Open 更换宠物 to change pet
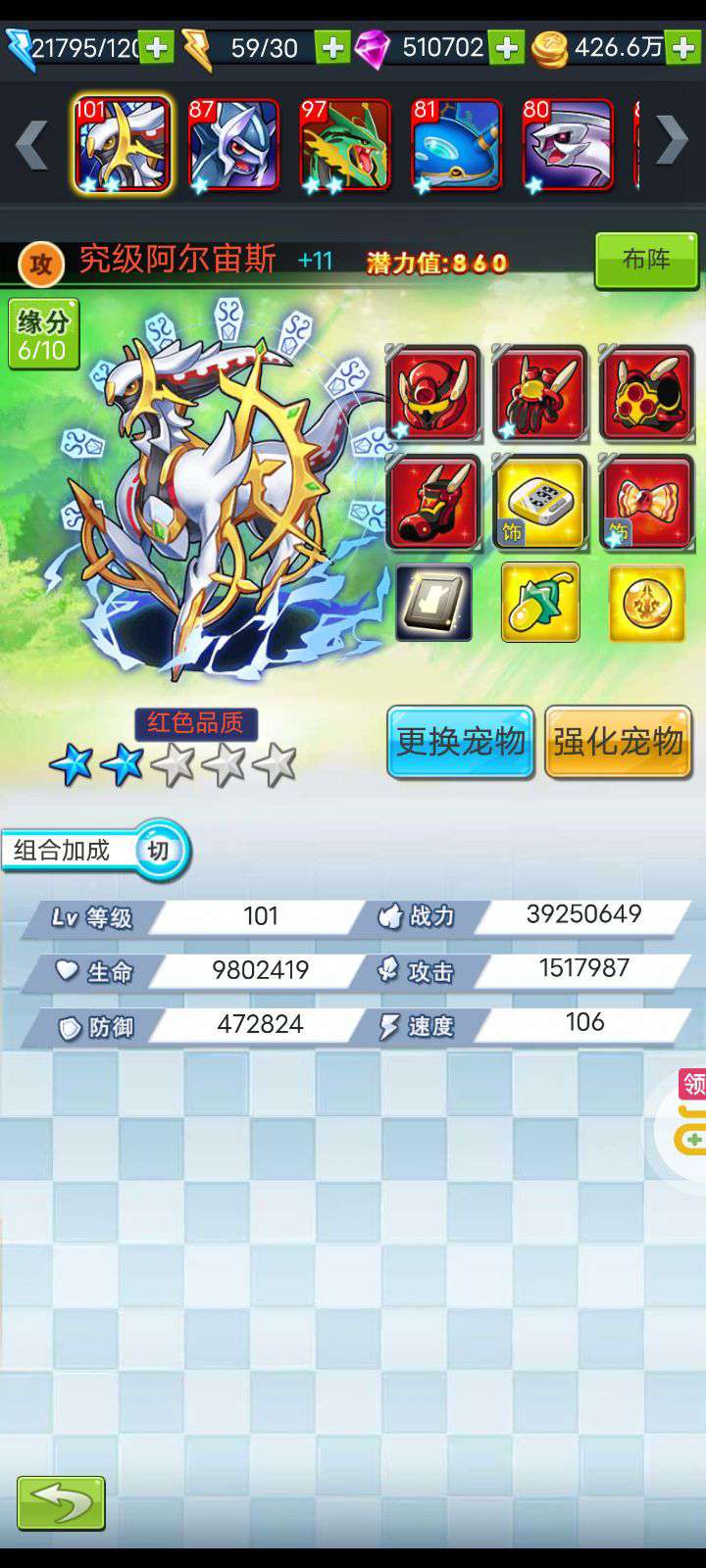The height and width of the screenshot is (1568, 706). [x=461, y=742]
